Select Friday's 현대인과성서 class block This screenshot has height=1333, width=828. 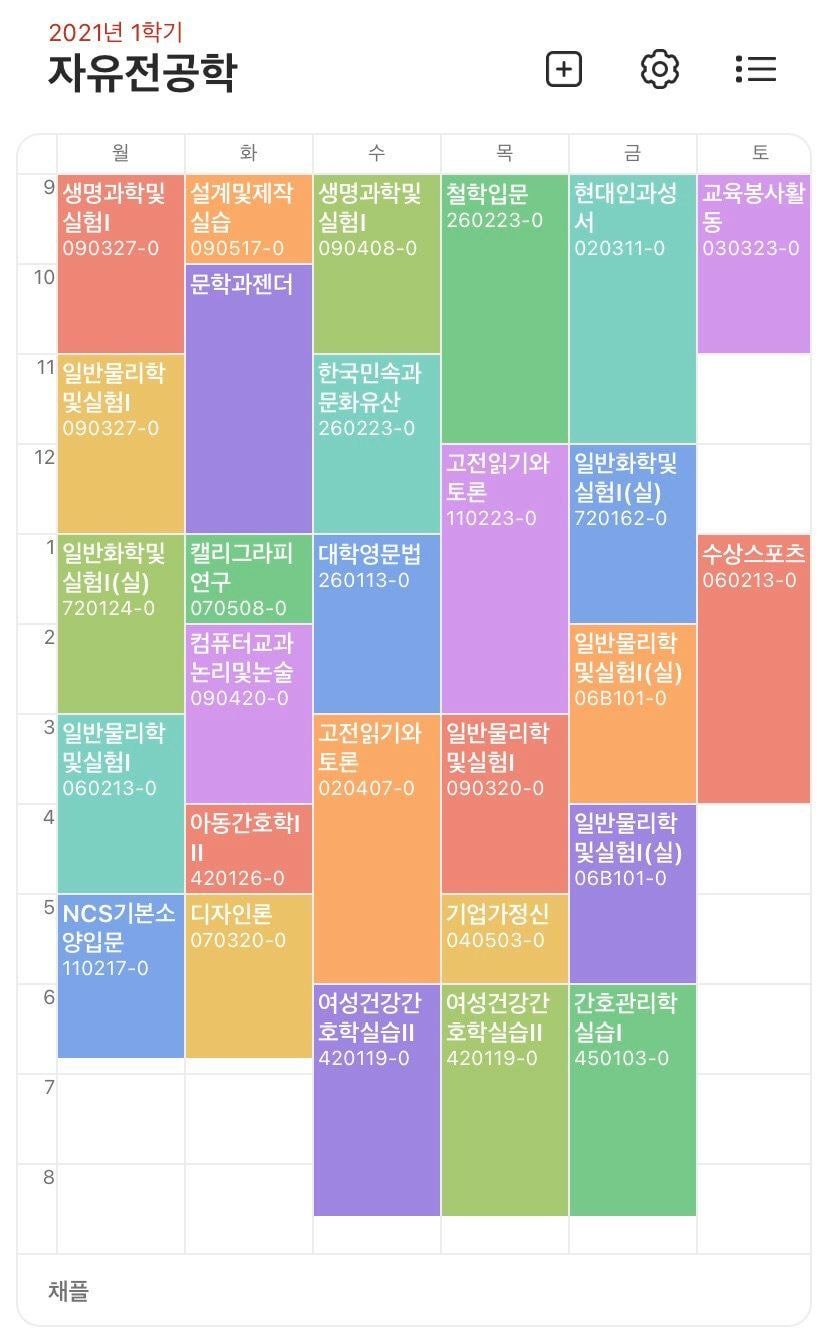pos(632,310)
